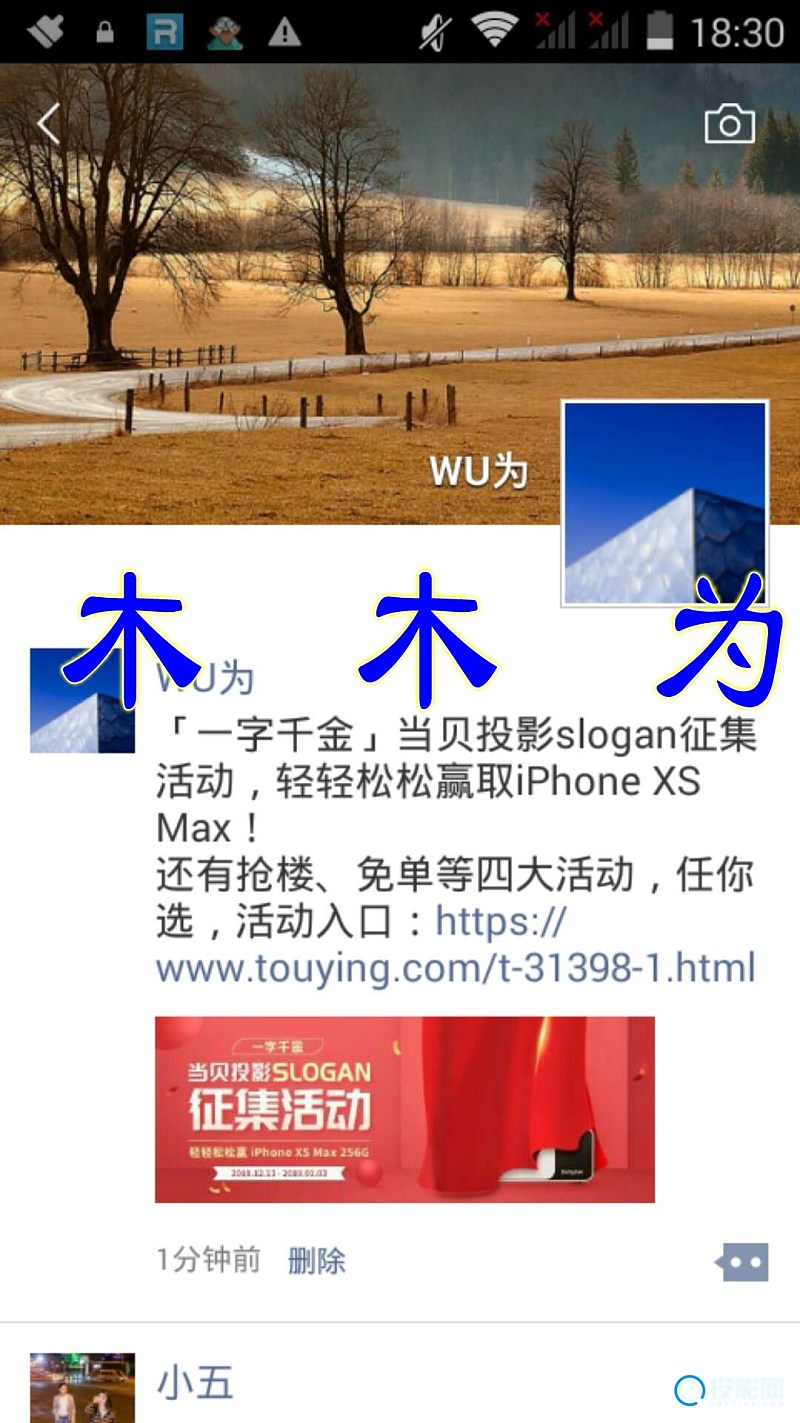The height and width of the screenshot is (1423, 800).
Task: Open WU为's large profile avatar
Action: tap(665, 503)
